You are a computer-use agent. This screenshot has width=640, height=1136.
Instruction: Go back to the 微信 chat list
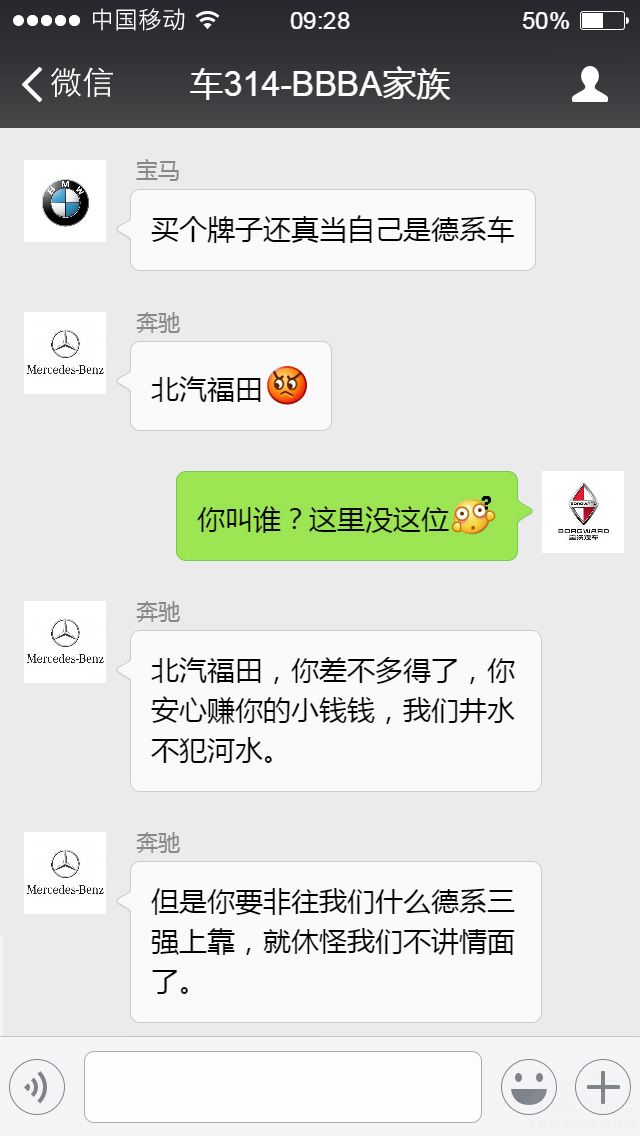click(x=66, y=84)
